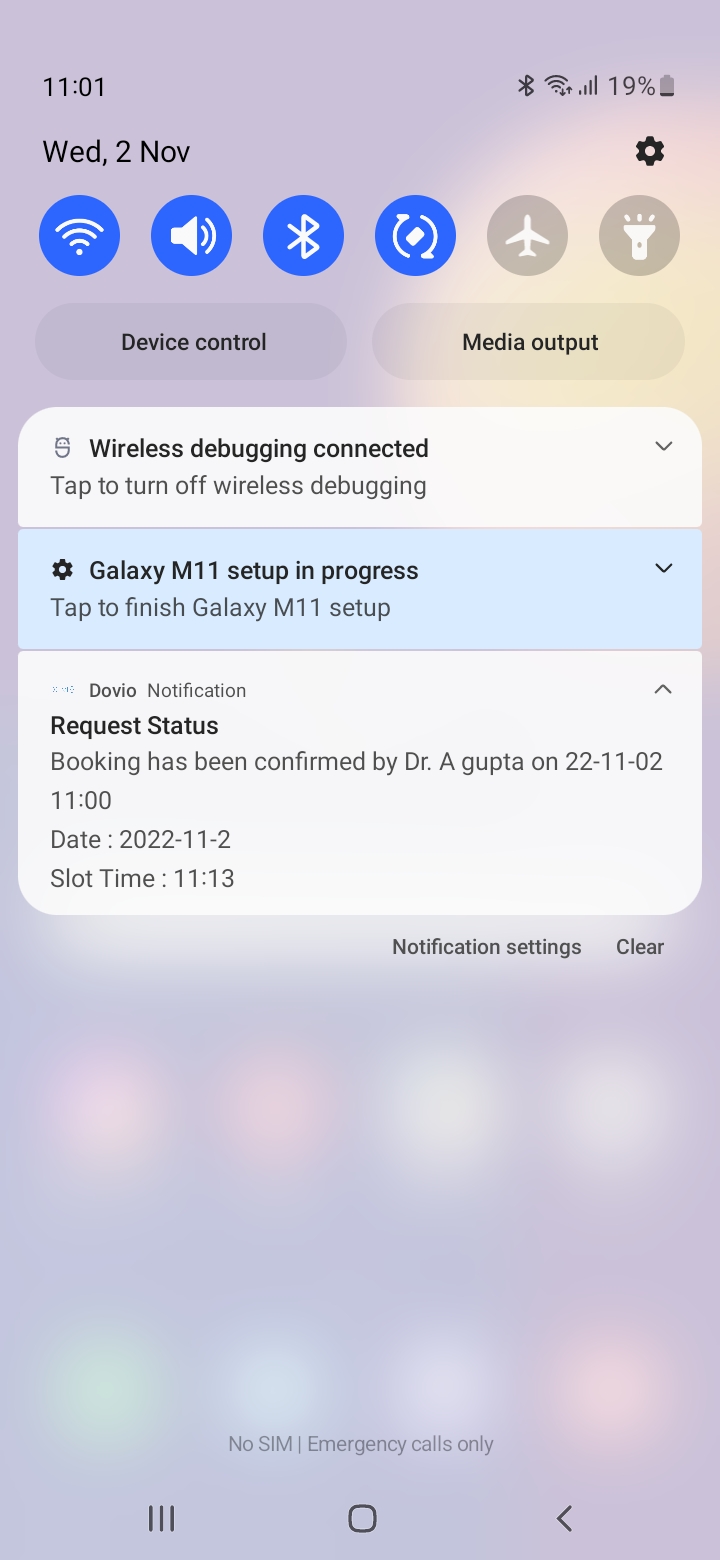Expand the Galaxy M11 setup notification
Viewport: 720px width, 1560px height.
tap(663, 568)
